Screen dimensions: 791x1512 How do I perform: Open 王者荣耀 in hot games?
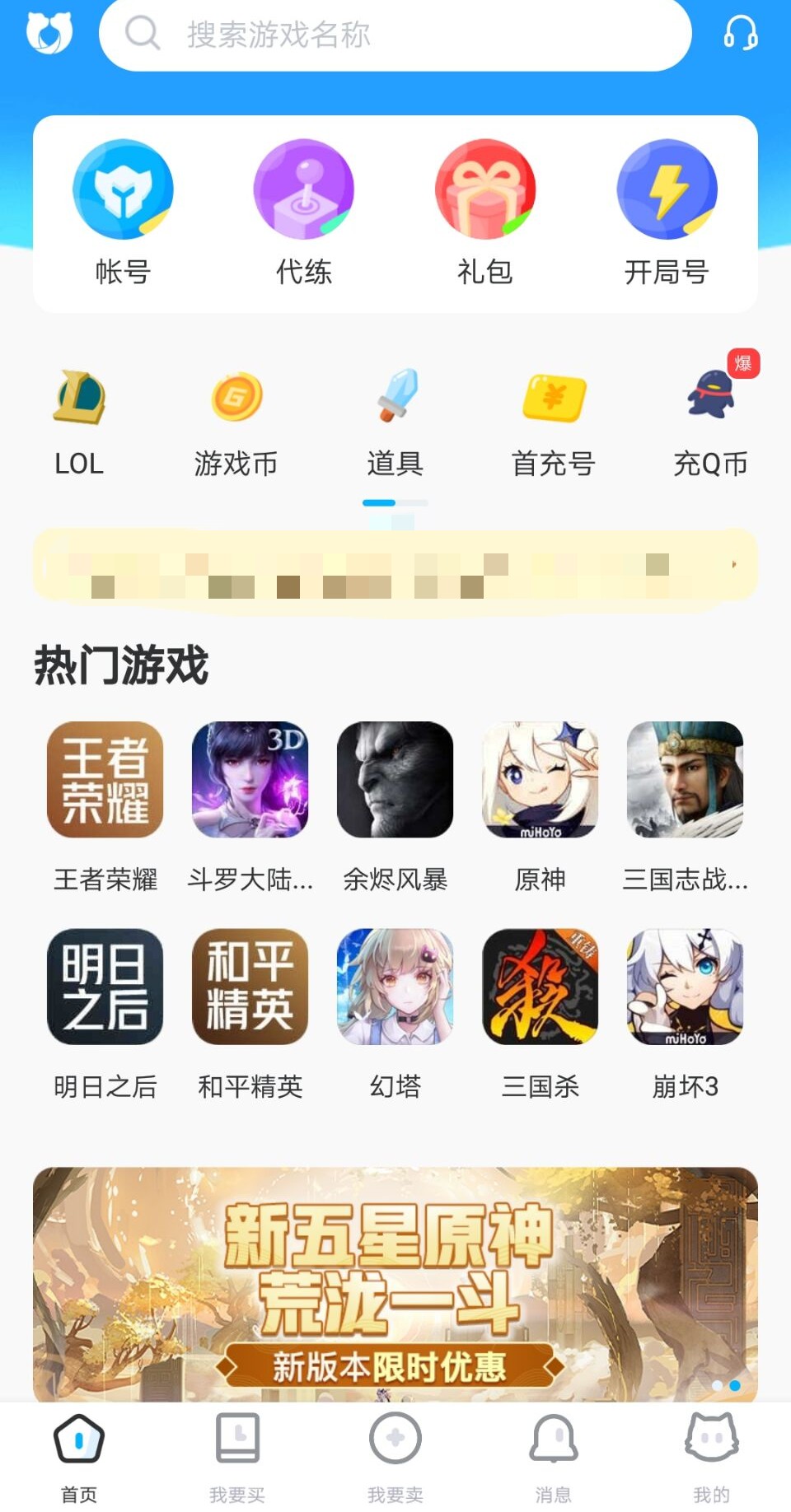point(105,803)
